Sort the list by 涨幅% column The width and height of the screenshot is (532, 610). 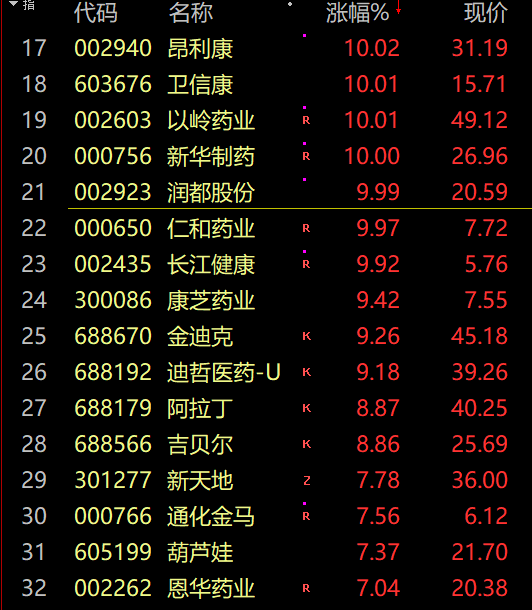(x=358, y=12)
